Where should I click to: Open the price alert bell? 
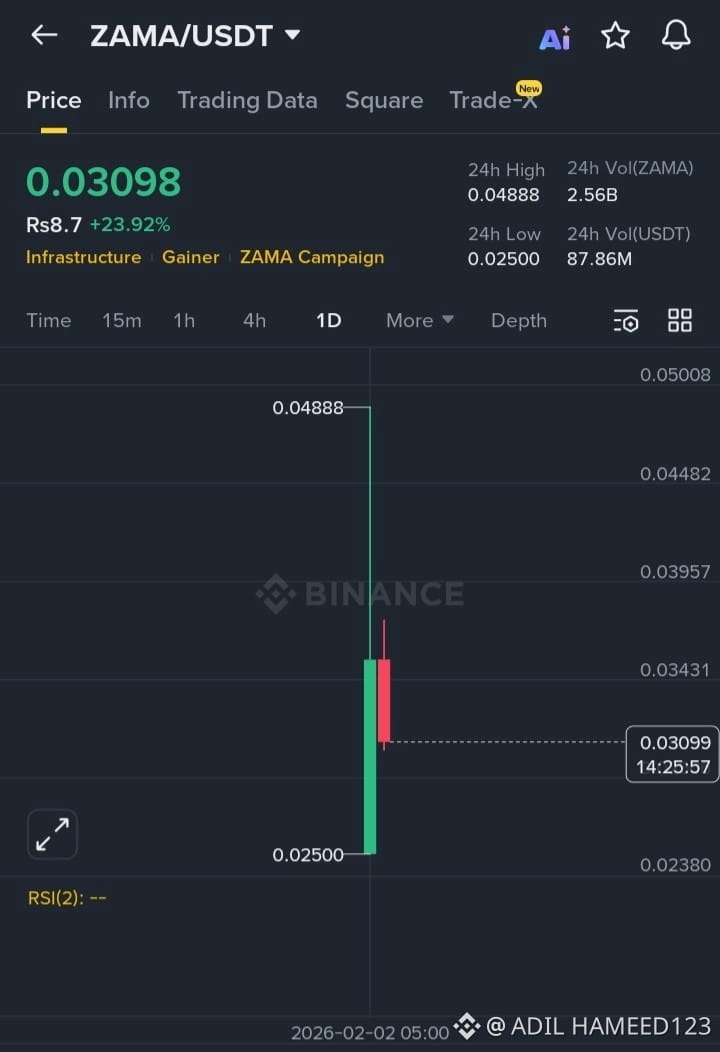(x=677, y=36)
